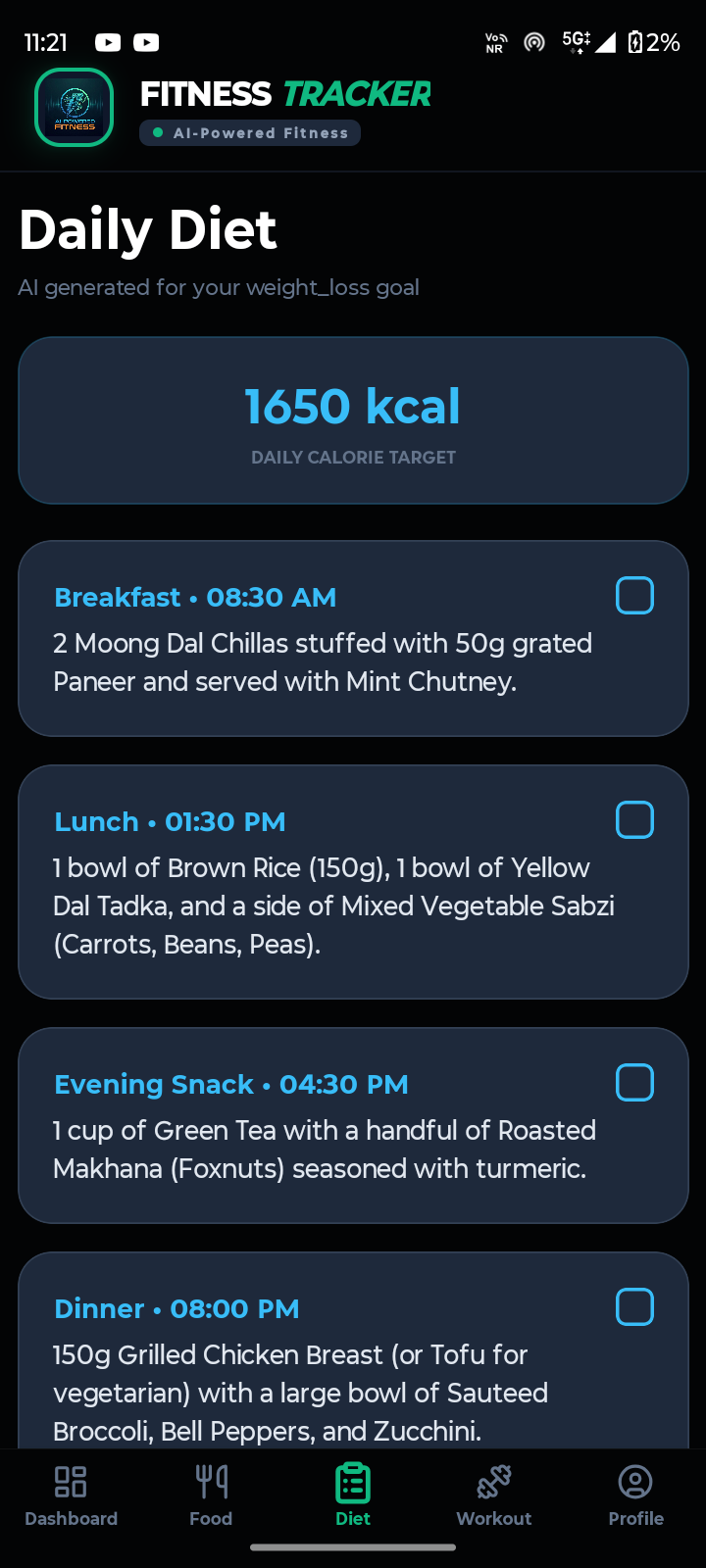Image resolution: width=706 pixels, height=1568 pixels.
Task: Tick the Evening Snack checkbox
Action: coord(634,1083)
